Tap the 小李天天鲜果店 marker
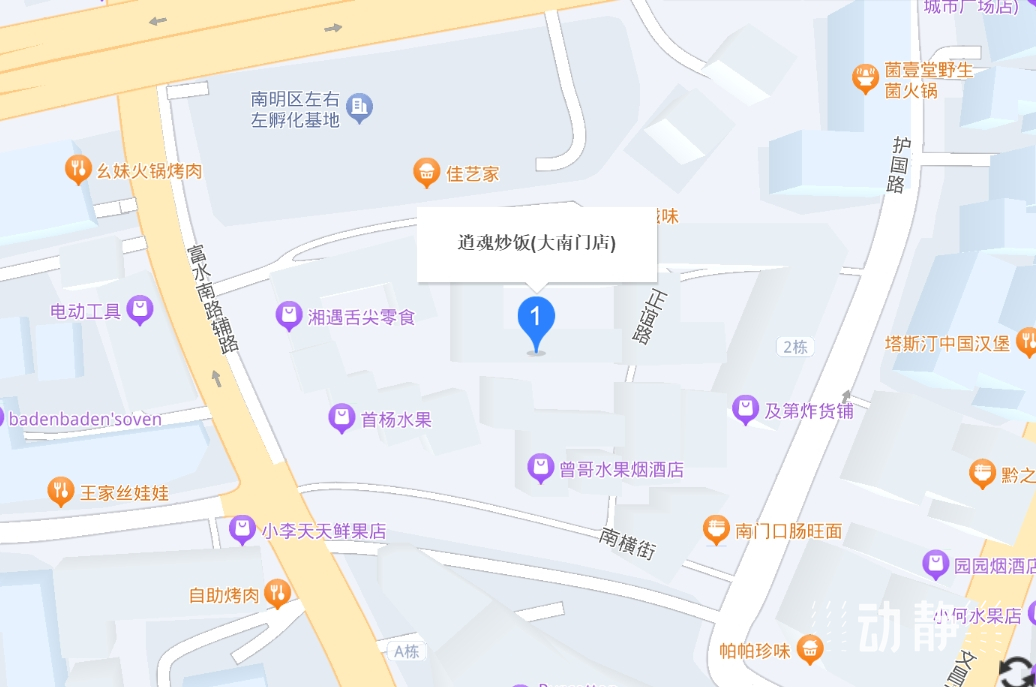Screen dimensions: 1036x687 click(x=242, y=530)
